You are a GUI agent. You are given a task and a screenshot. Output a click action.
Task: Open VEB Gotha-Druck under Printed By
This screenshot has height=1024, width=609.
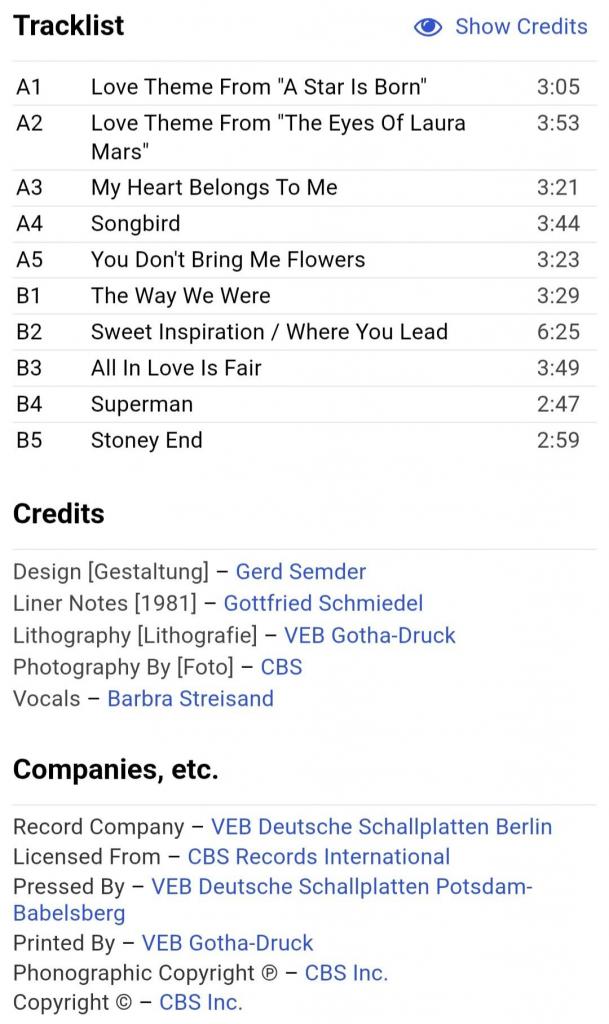coord(227,943)
